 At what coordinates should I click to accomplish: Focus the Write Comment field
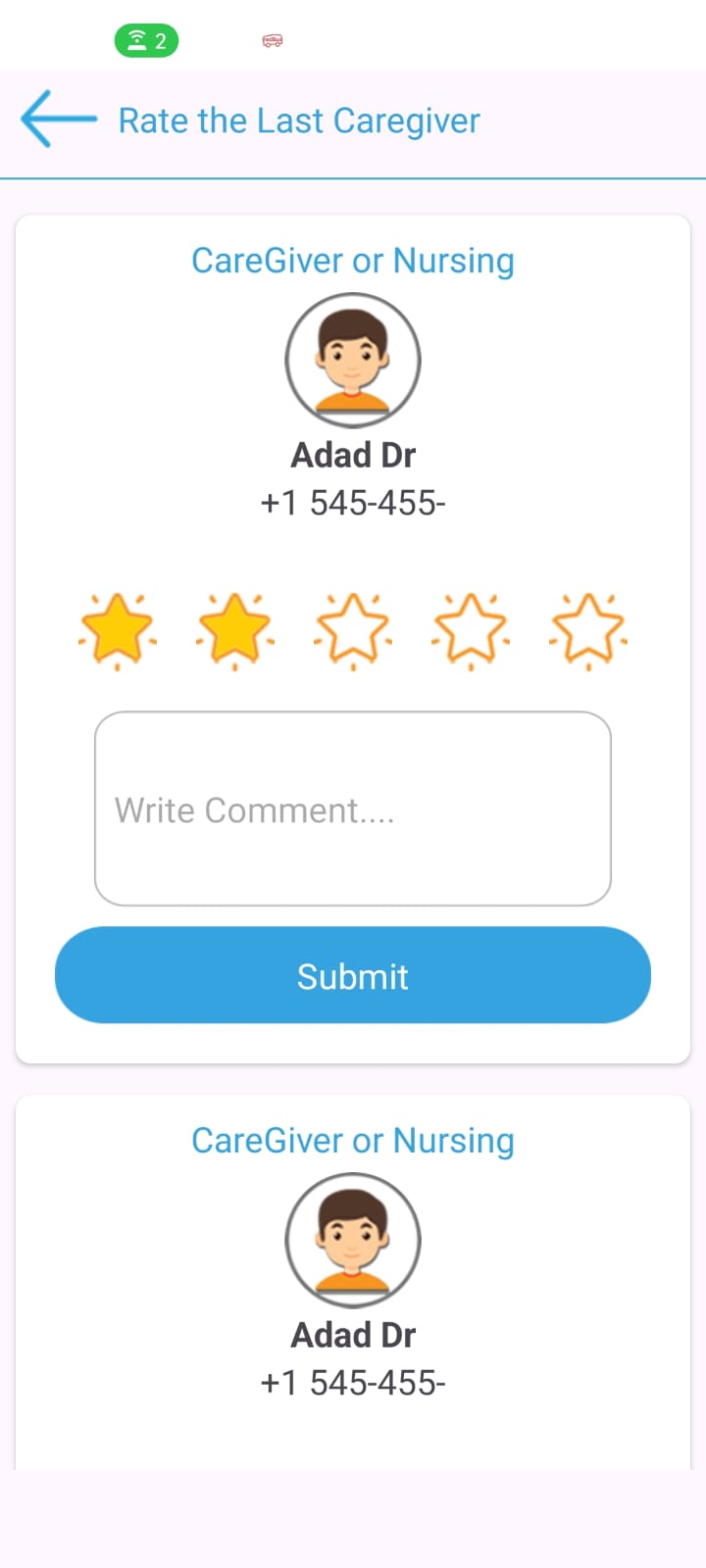point(353,808)
